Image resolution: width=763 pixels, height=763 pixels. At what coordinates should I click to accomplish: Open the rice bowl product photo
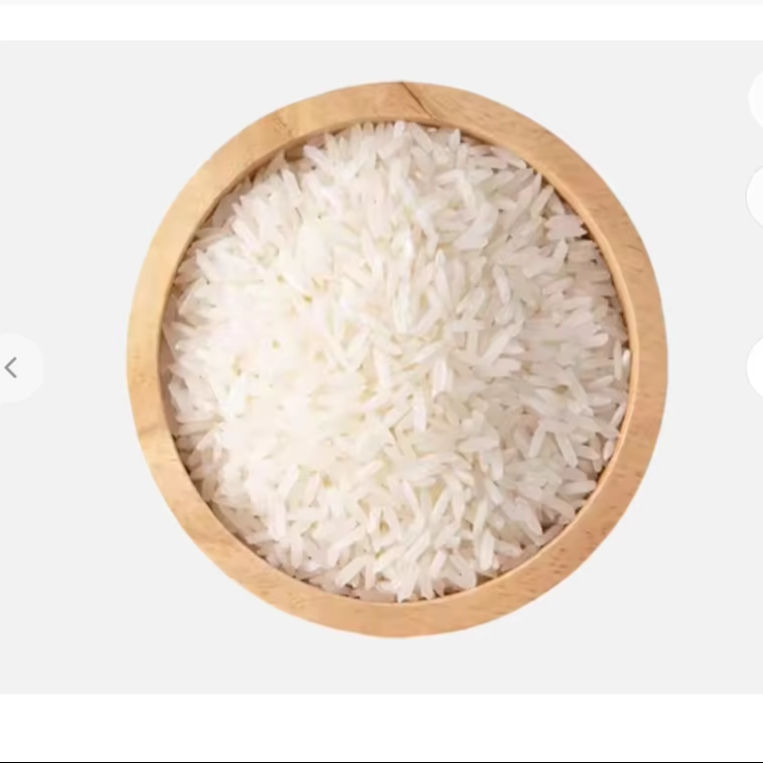(397, 361)
